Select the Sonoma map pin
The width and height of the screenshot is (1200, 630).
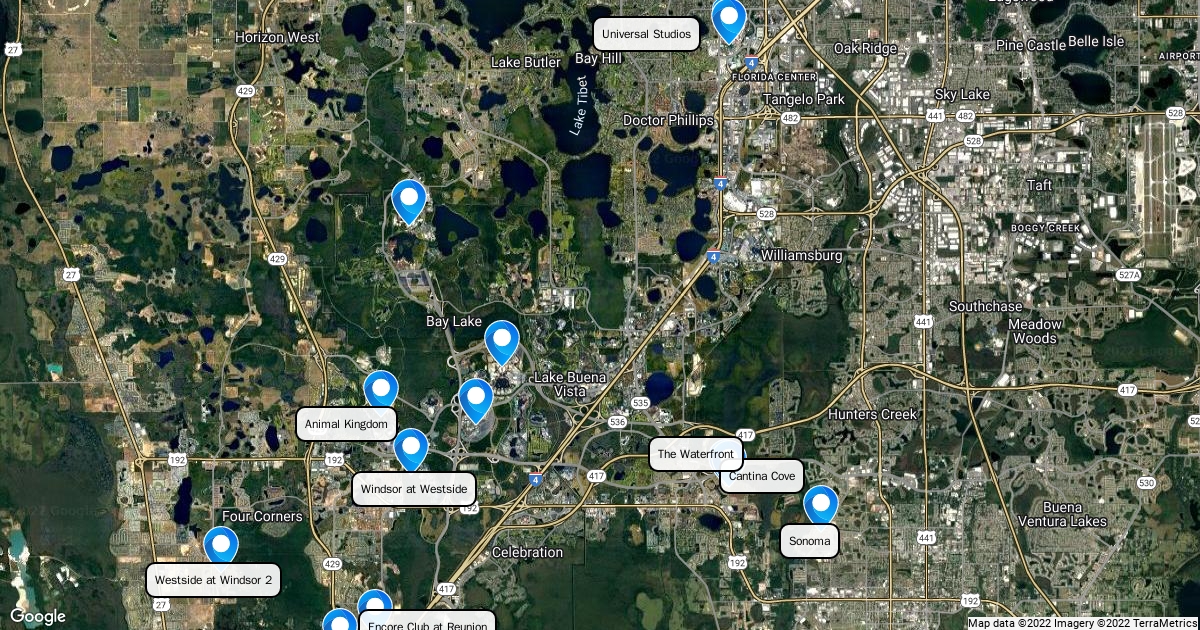tap(820, 504)
